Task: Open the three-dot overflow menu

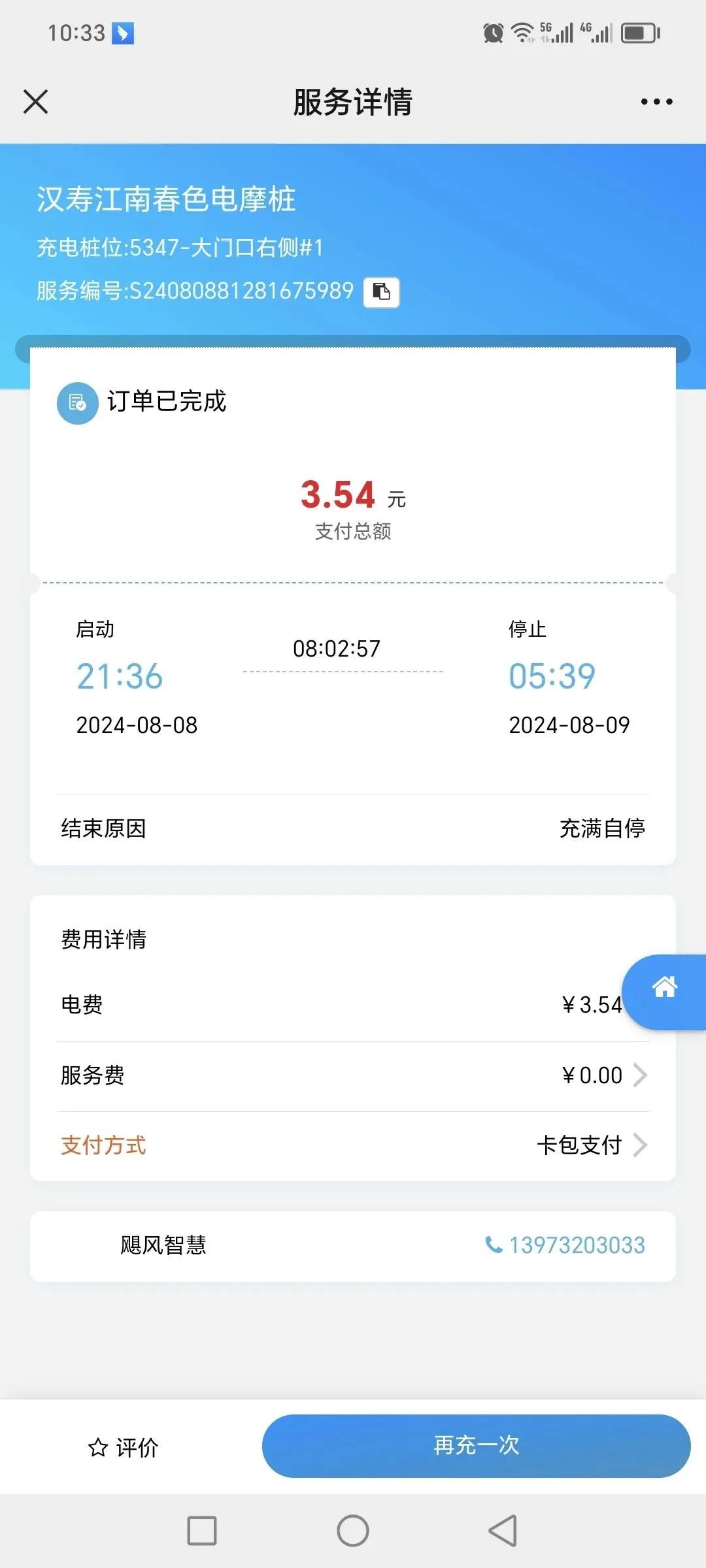Action: pyautogui.click(x=656, y=102)
